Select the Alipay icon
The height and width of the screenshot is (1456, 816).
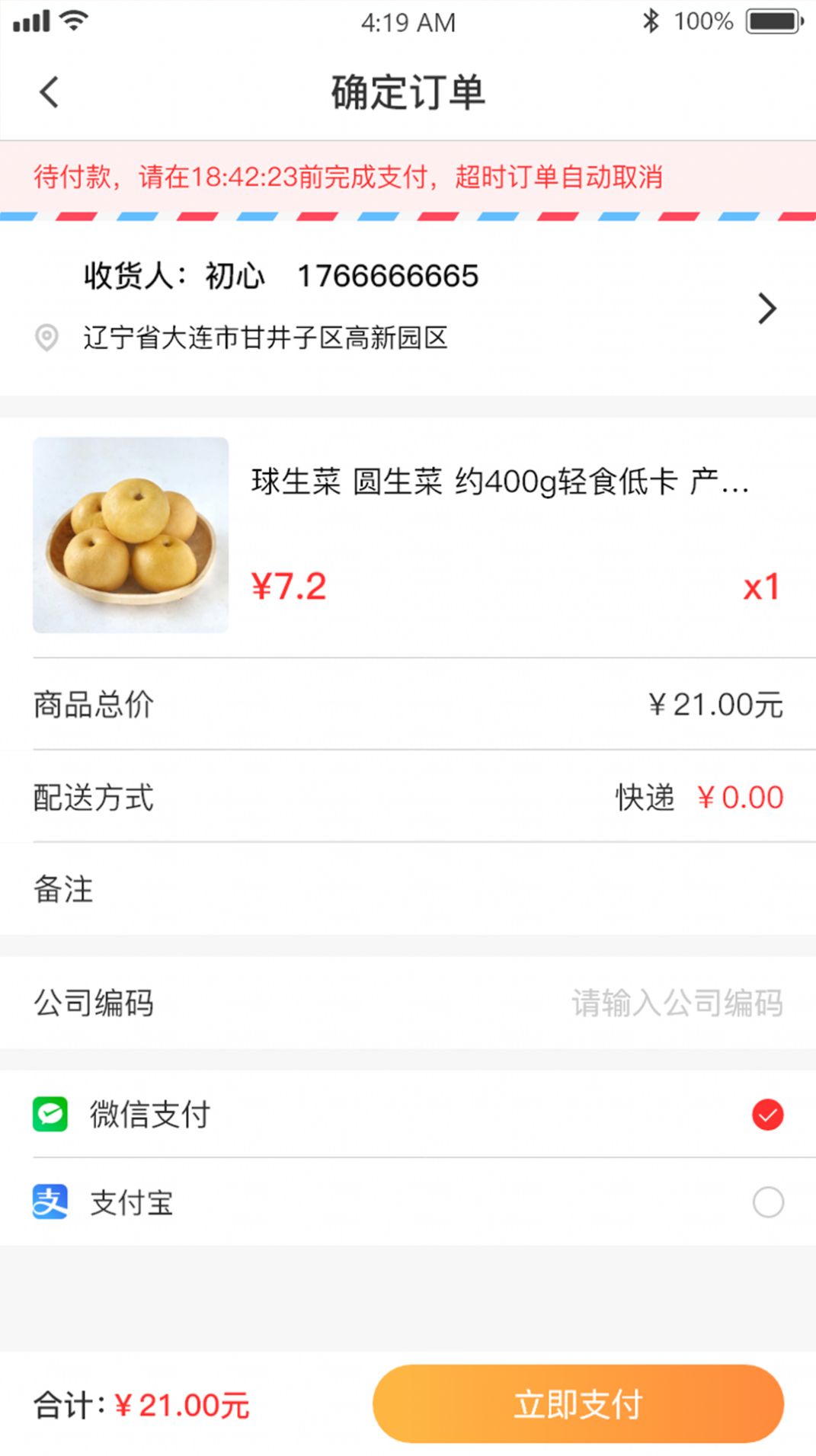(x=50, y=1203)
